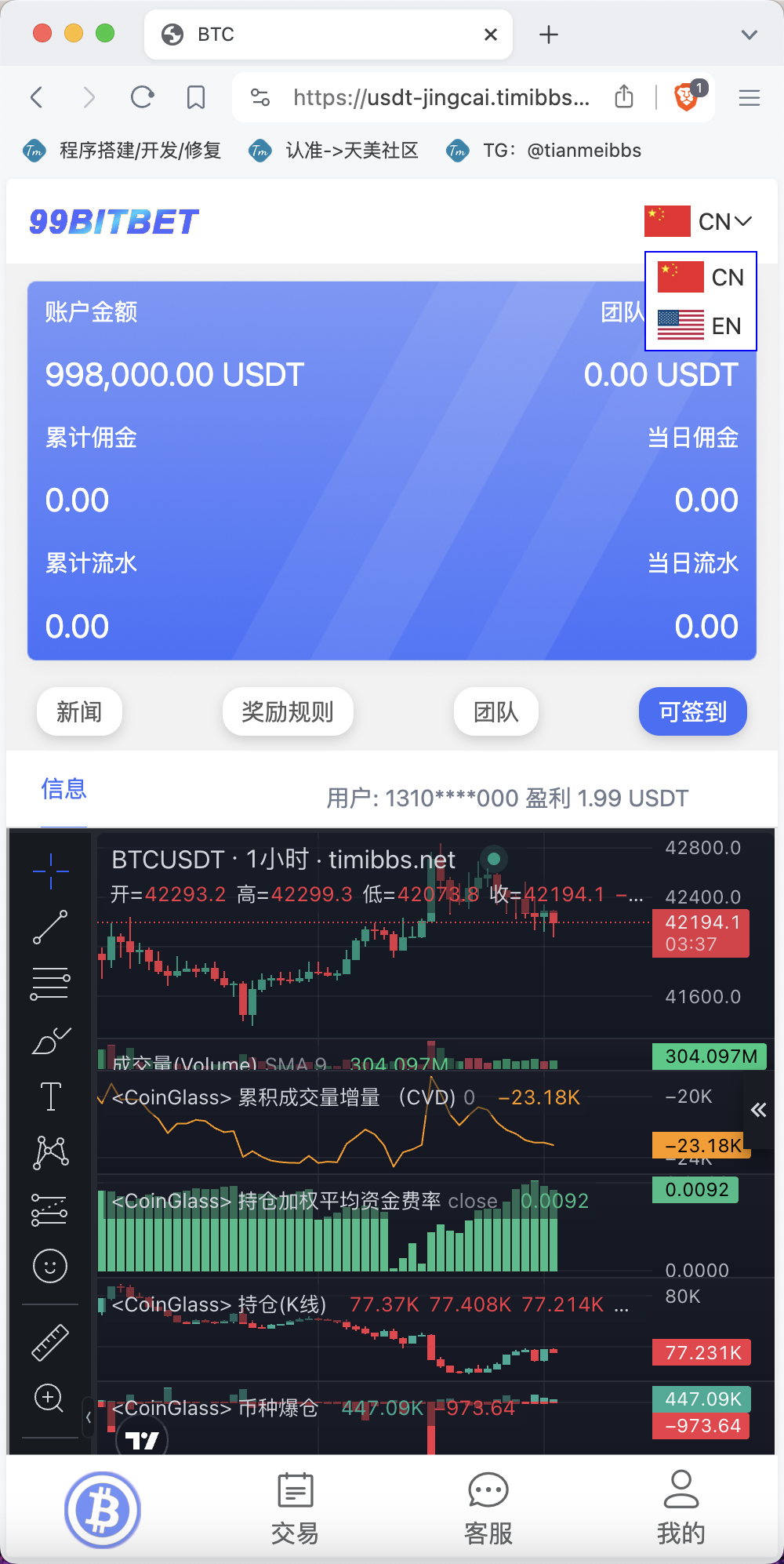
Task: Select the crosshair cursor tool
Action: coord(50,871)
